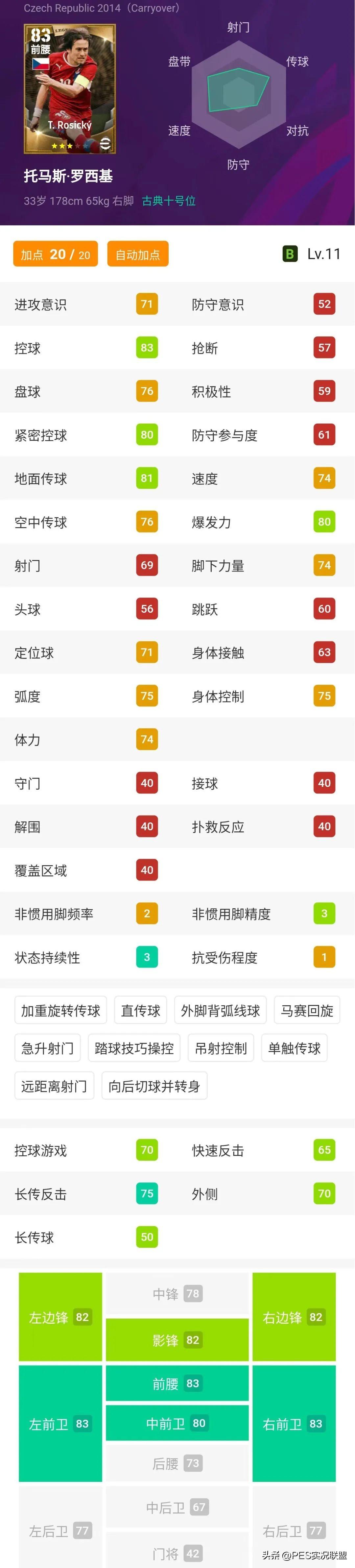Select the 马赛回旋 skill chip
Screen dimensions: 355x1568
(x=307, y=1011)
